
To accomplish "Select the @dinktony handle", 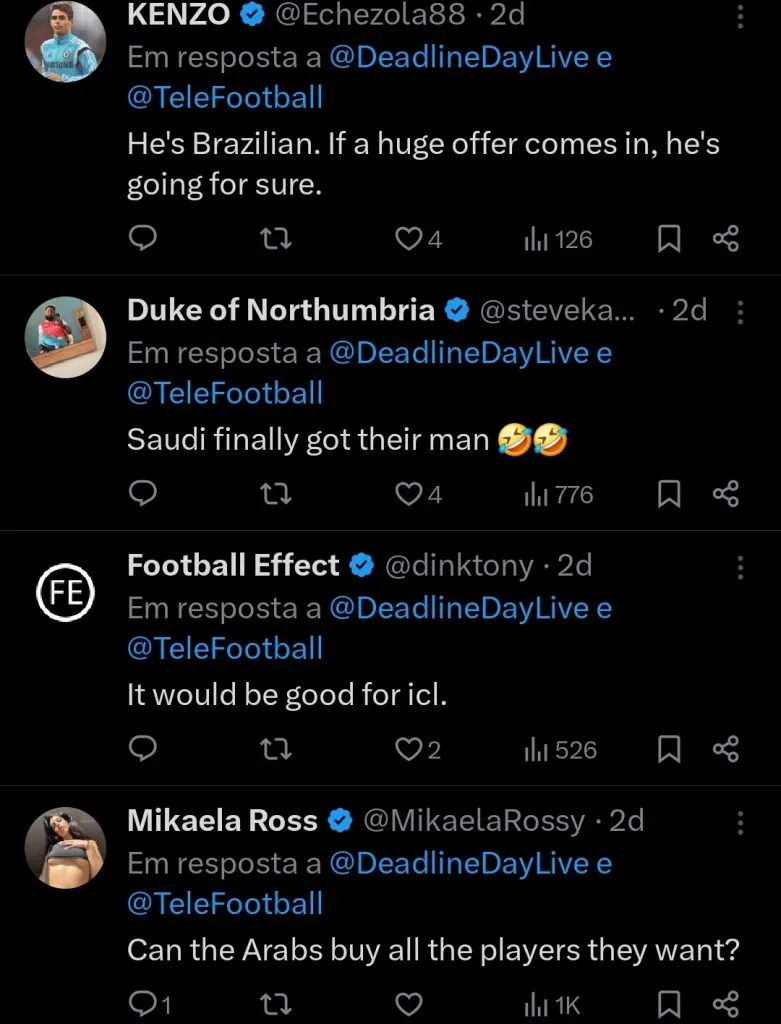I will click(456, 565).
